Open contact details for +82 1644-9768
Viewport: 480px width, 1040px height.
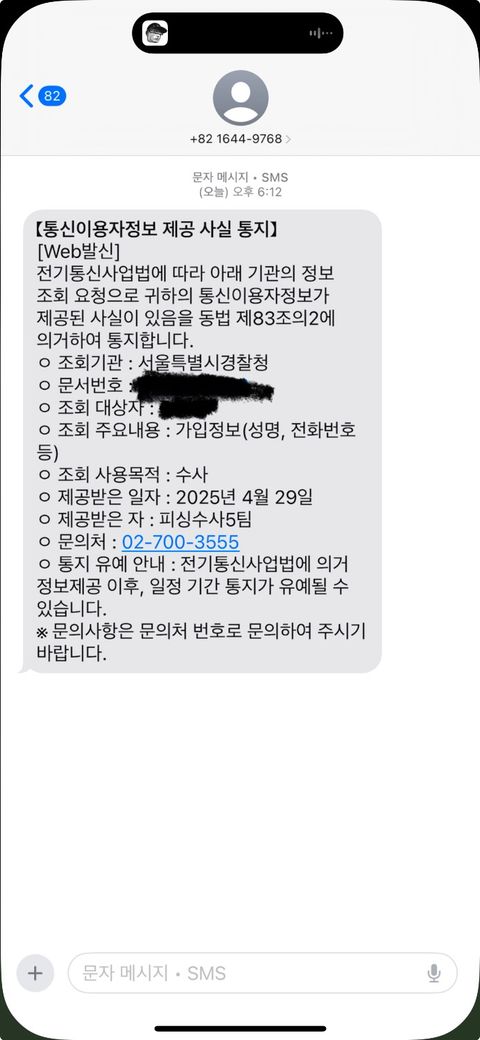coord(240,108)
